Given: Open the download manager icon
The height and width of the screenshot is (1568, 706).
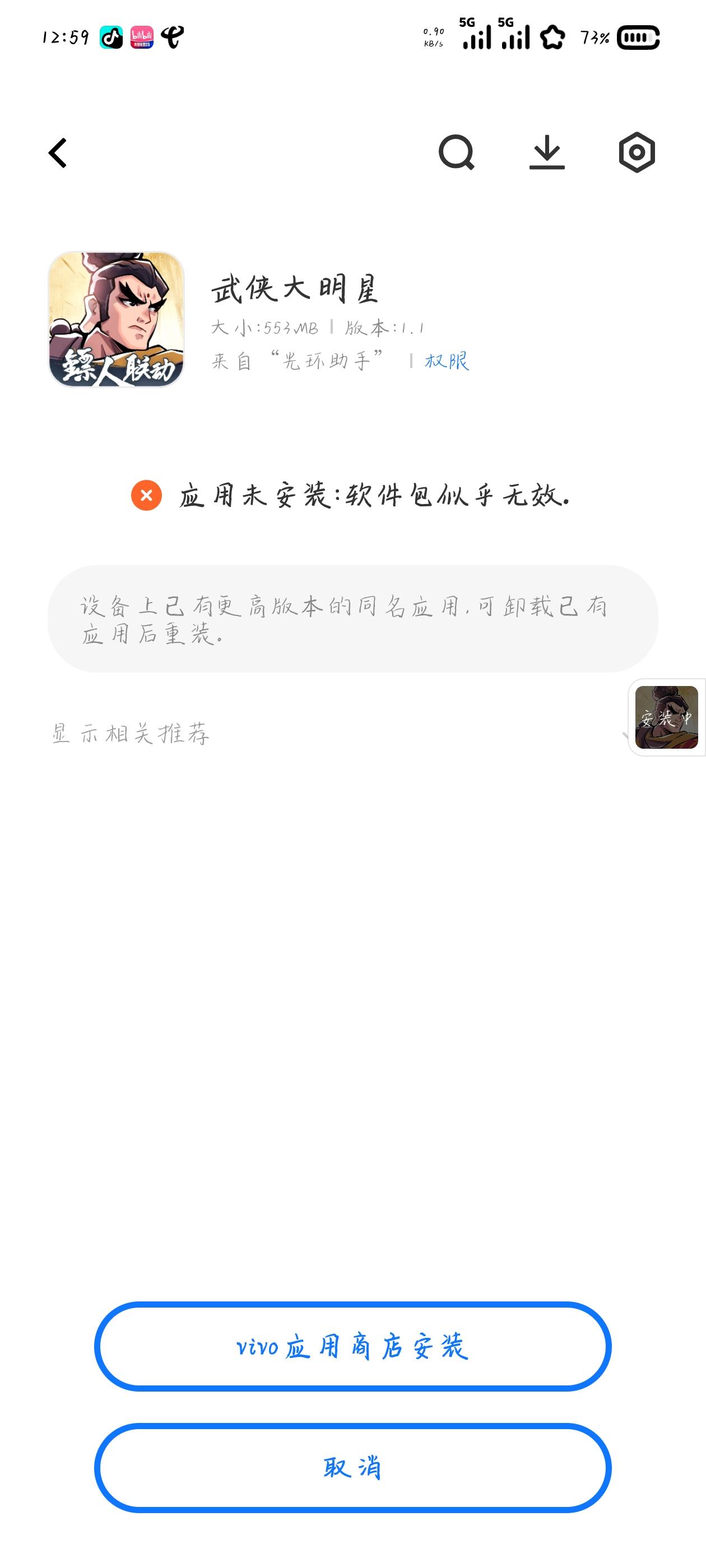Looking at the screenshot, I should tap(547, 153).
